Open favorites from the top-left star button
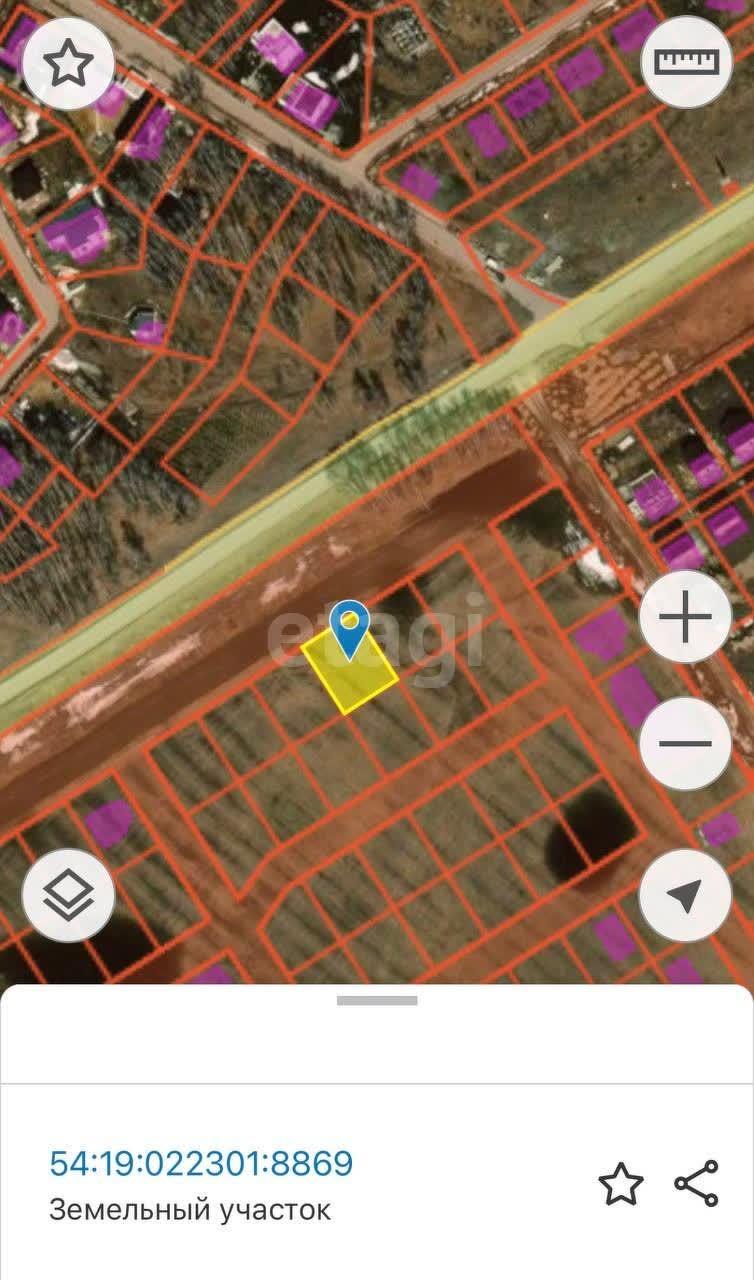 pos(68,63)
